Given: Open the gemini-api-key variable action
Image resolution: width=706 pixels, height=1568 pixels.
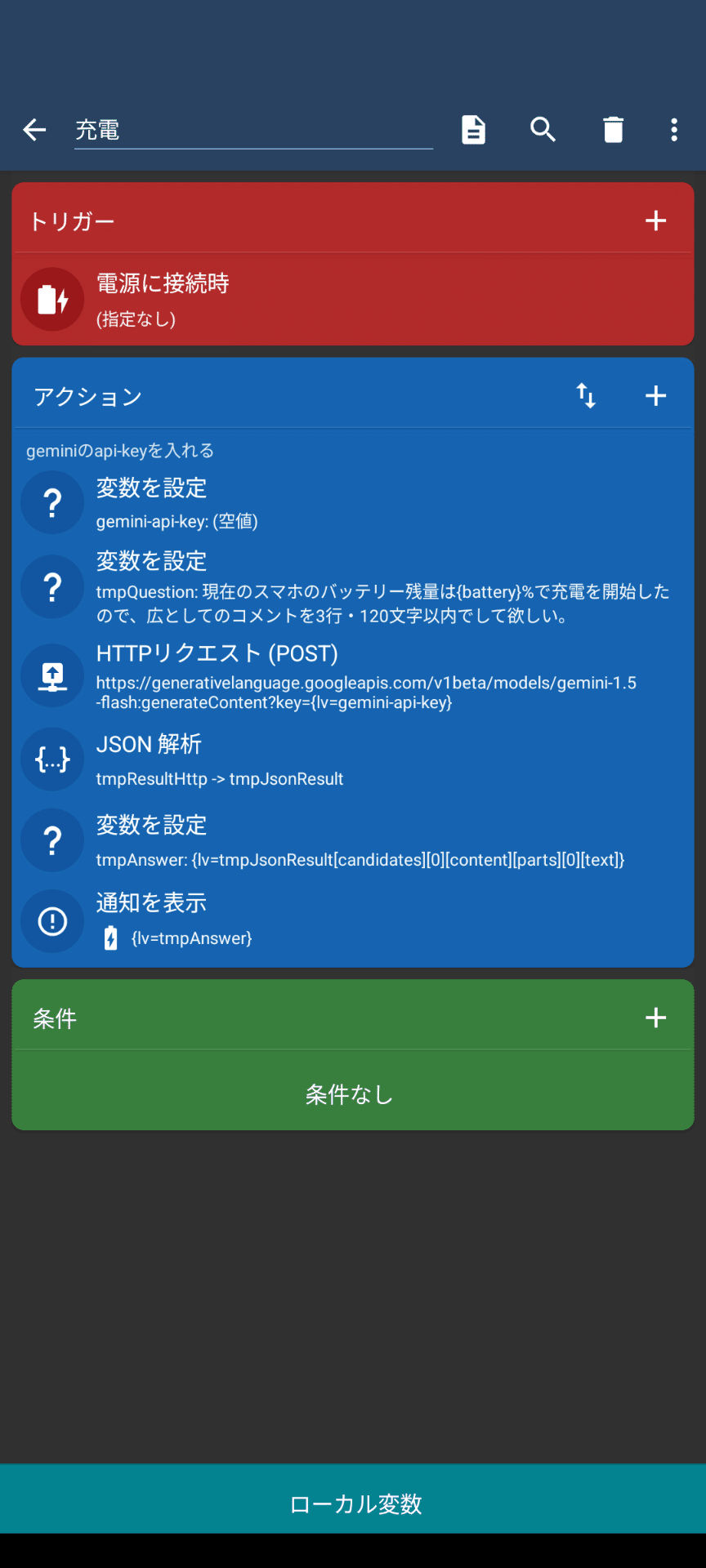Looking at the screenshot, I should click(353, 503).
